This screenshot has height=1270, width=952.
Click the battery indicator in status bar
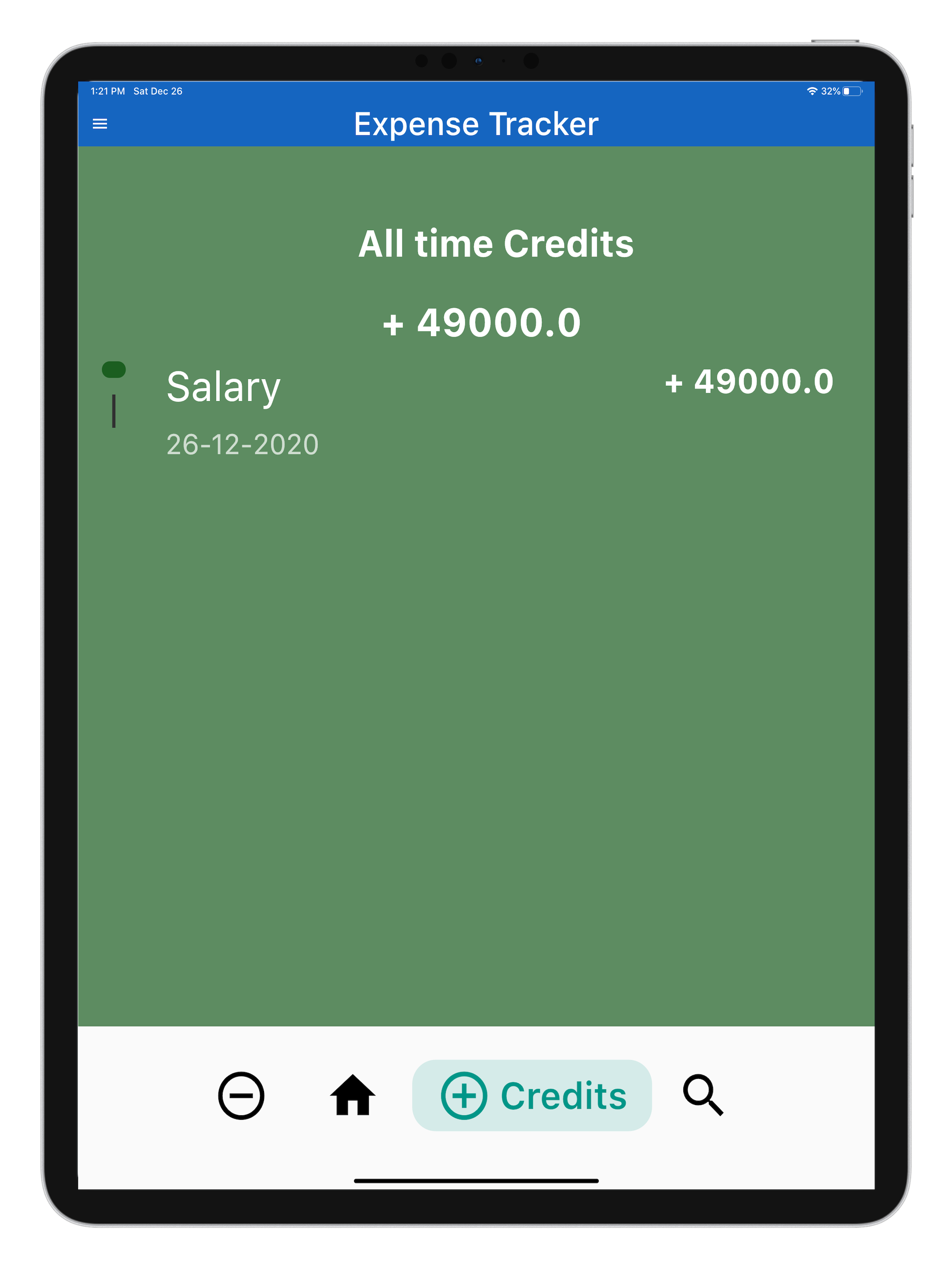click(x=852, y=91)
